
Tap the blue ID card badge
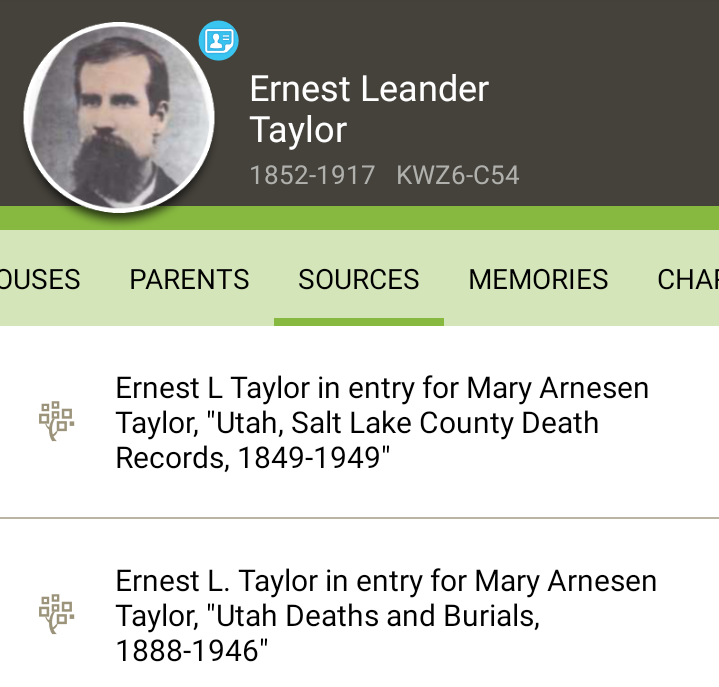click(x=218, y=41)
